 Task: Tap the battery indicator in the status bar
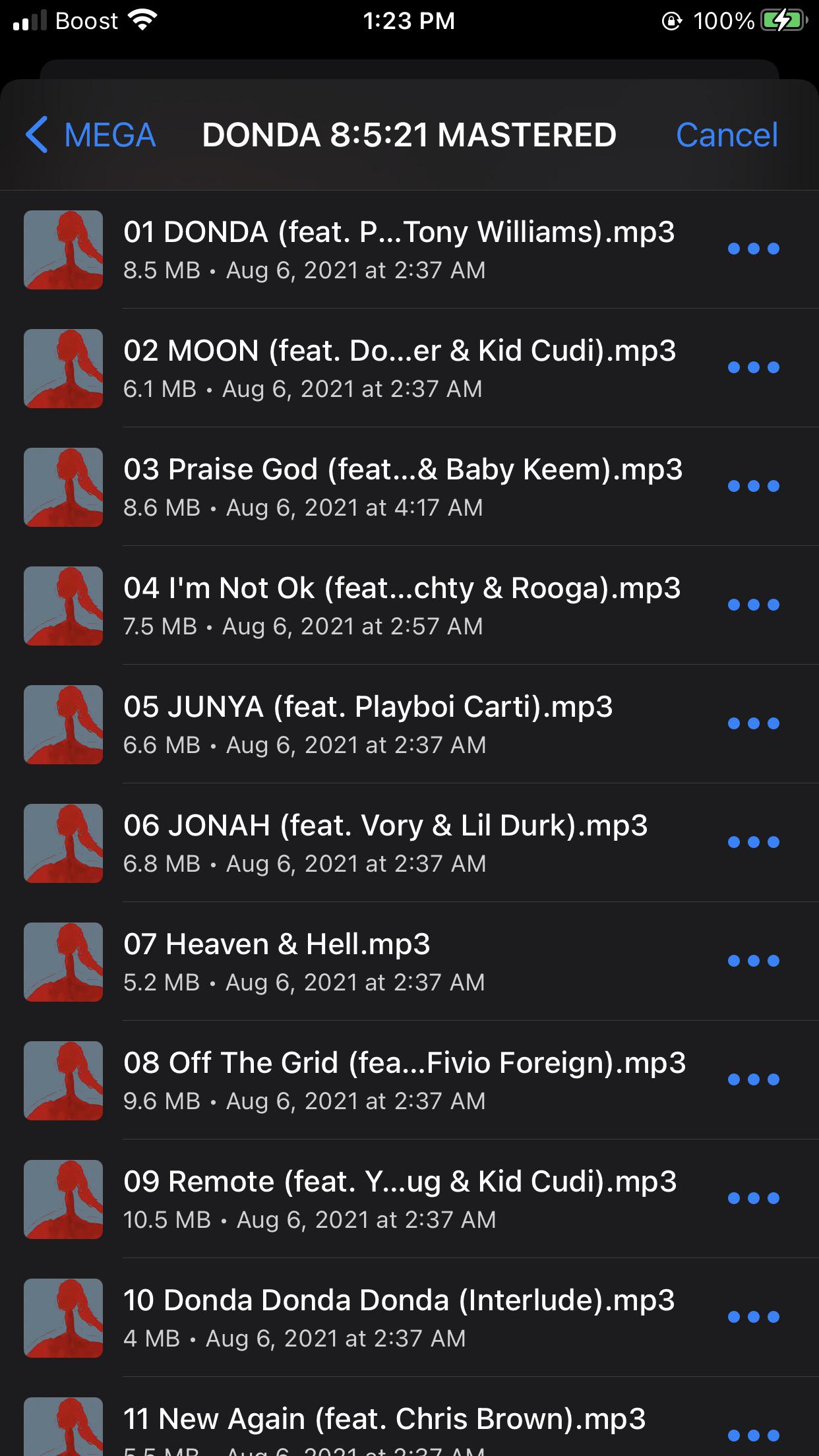pos(782,20)
